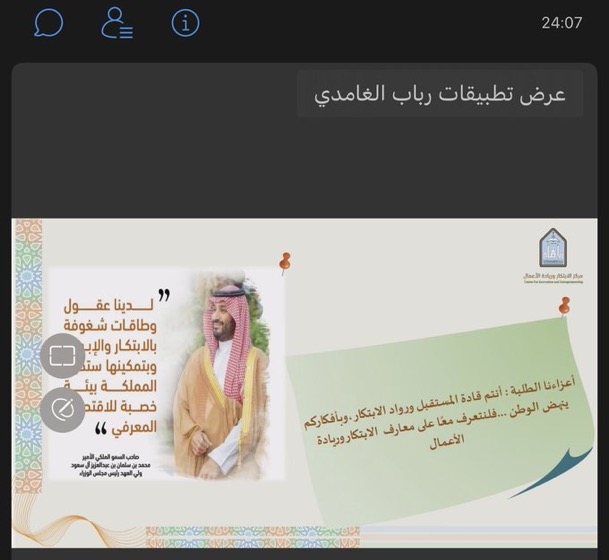609x560 pixels.
Task: Tap the fit-to-screen button on slide
Action: click(63, 355)
